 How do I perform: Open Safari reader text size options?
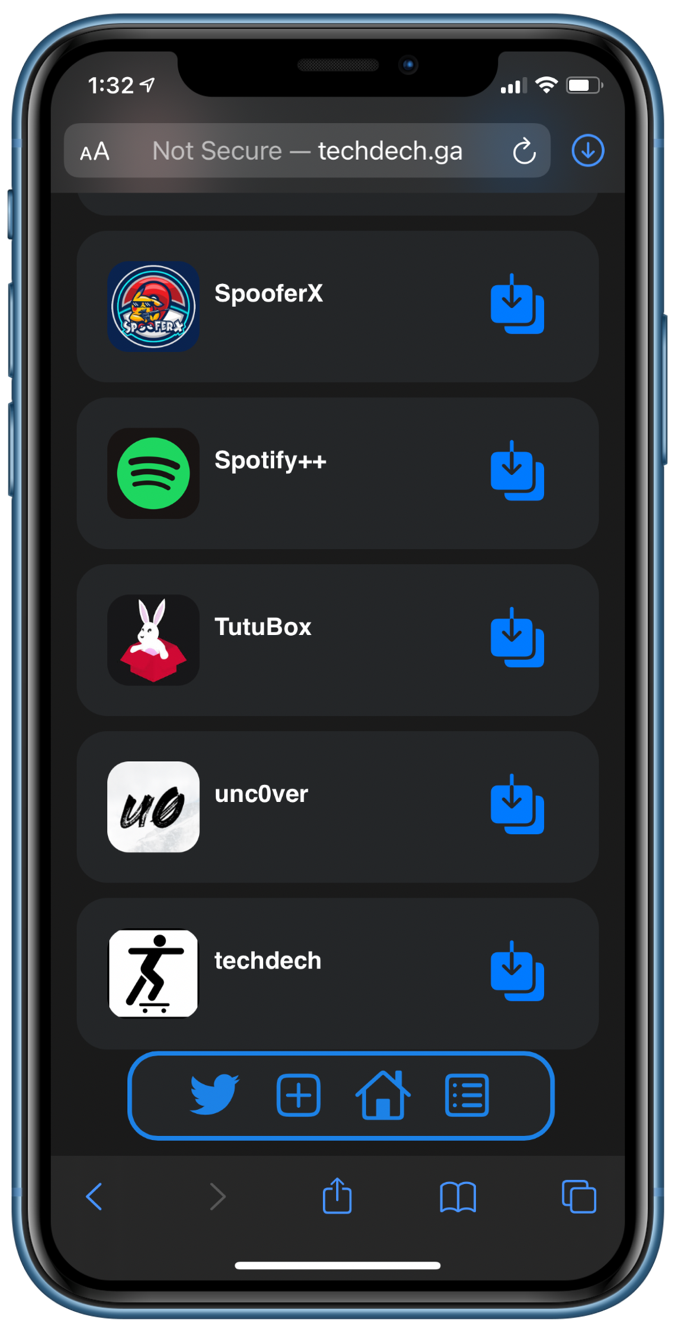[x=95, y=152]
